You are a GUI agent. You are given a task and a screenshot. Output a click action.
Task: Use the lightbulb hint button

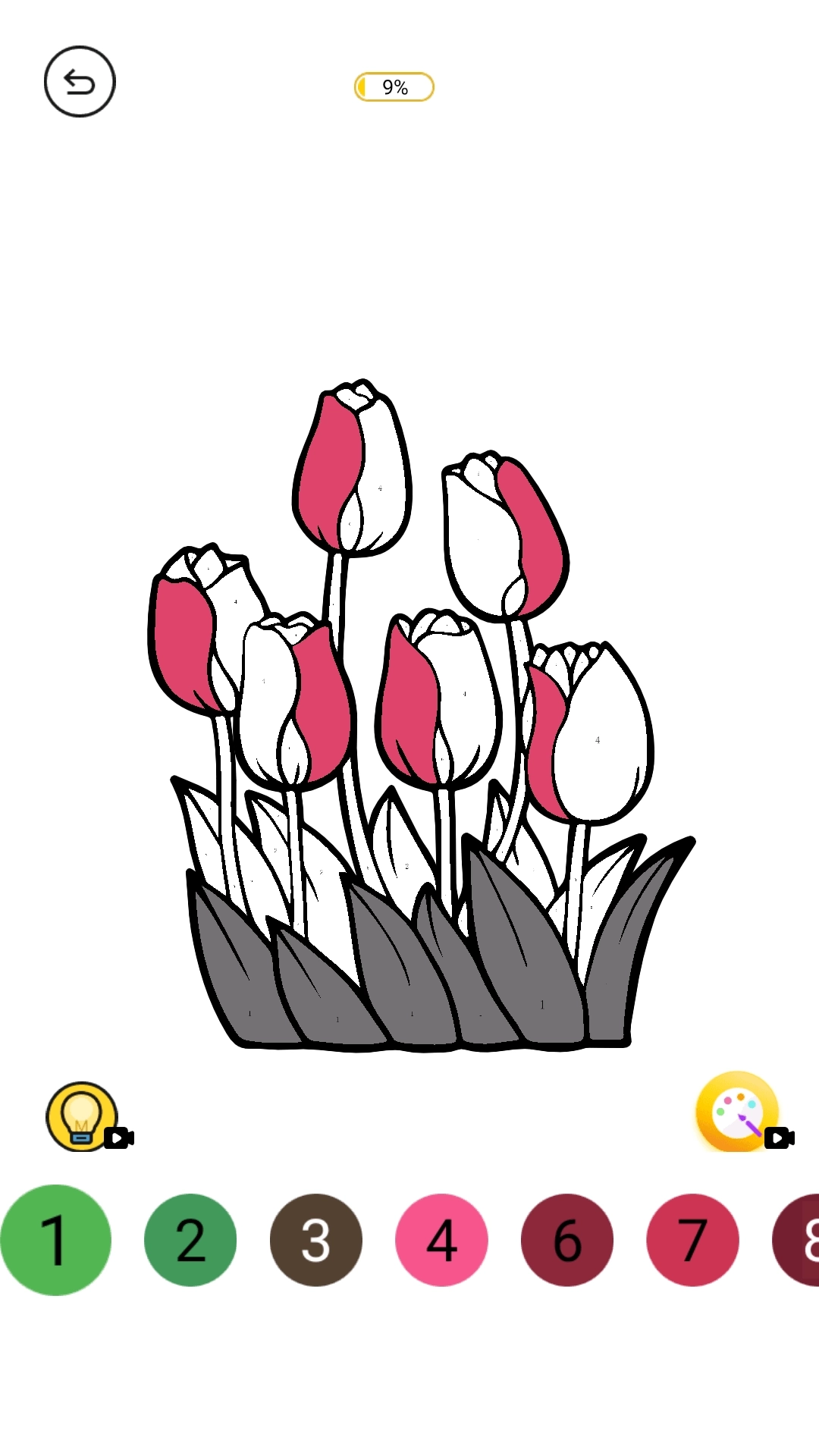[x=82, y=1116]
